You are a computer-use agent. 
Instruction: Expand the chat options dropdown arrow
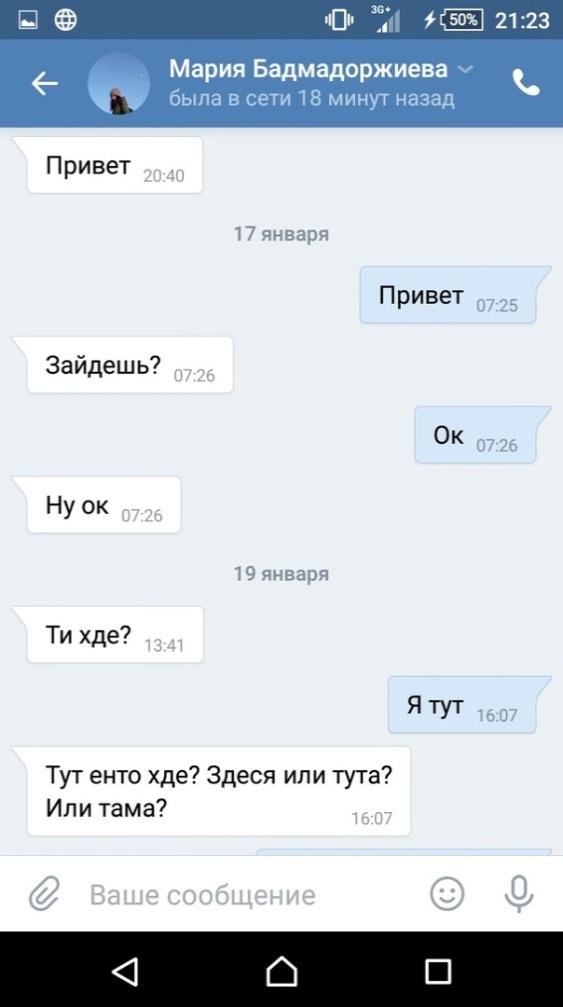[467, 69]
